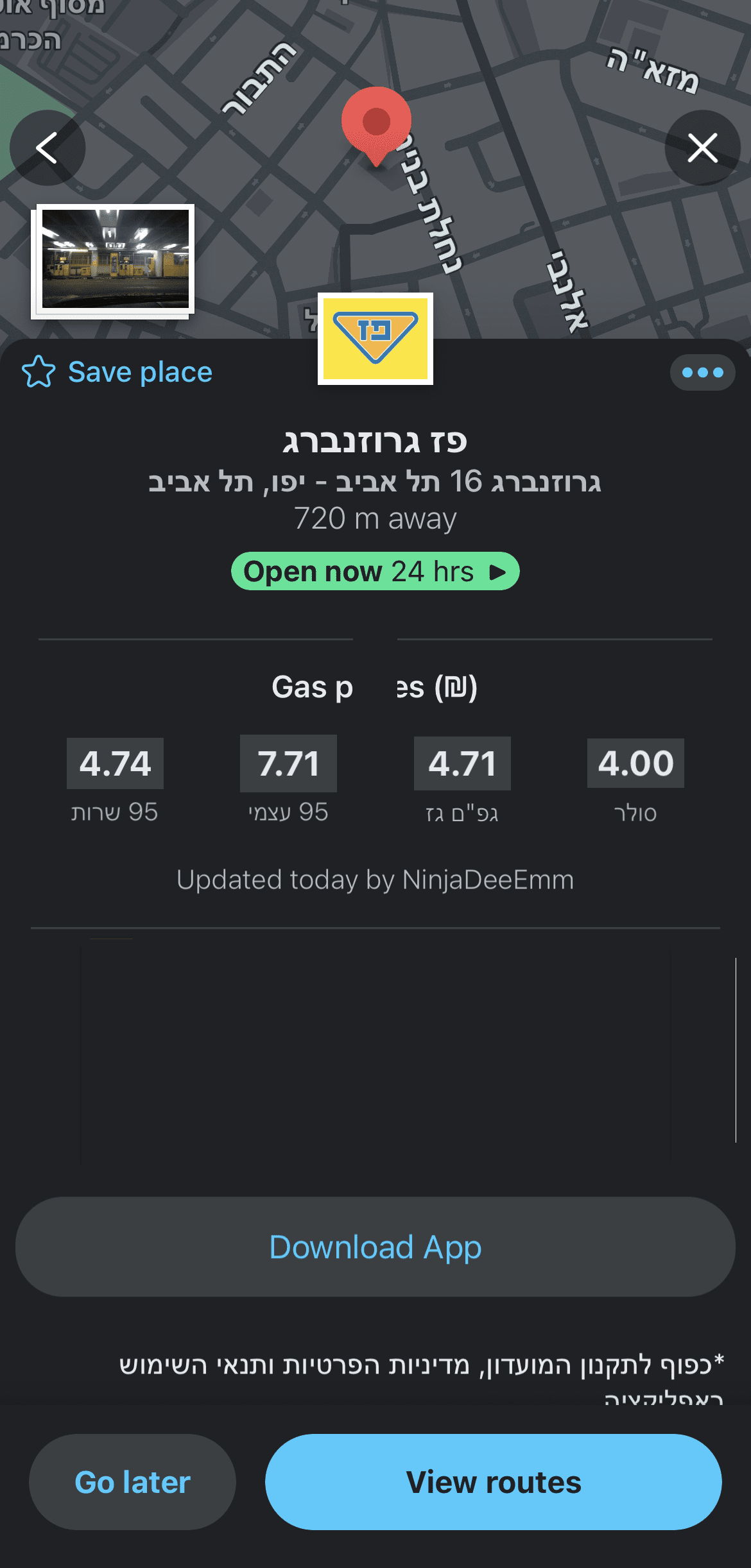Tap the Download App button
The width and height of the screenshot is (751, 1568).
click(375, 1247)
